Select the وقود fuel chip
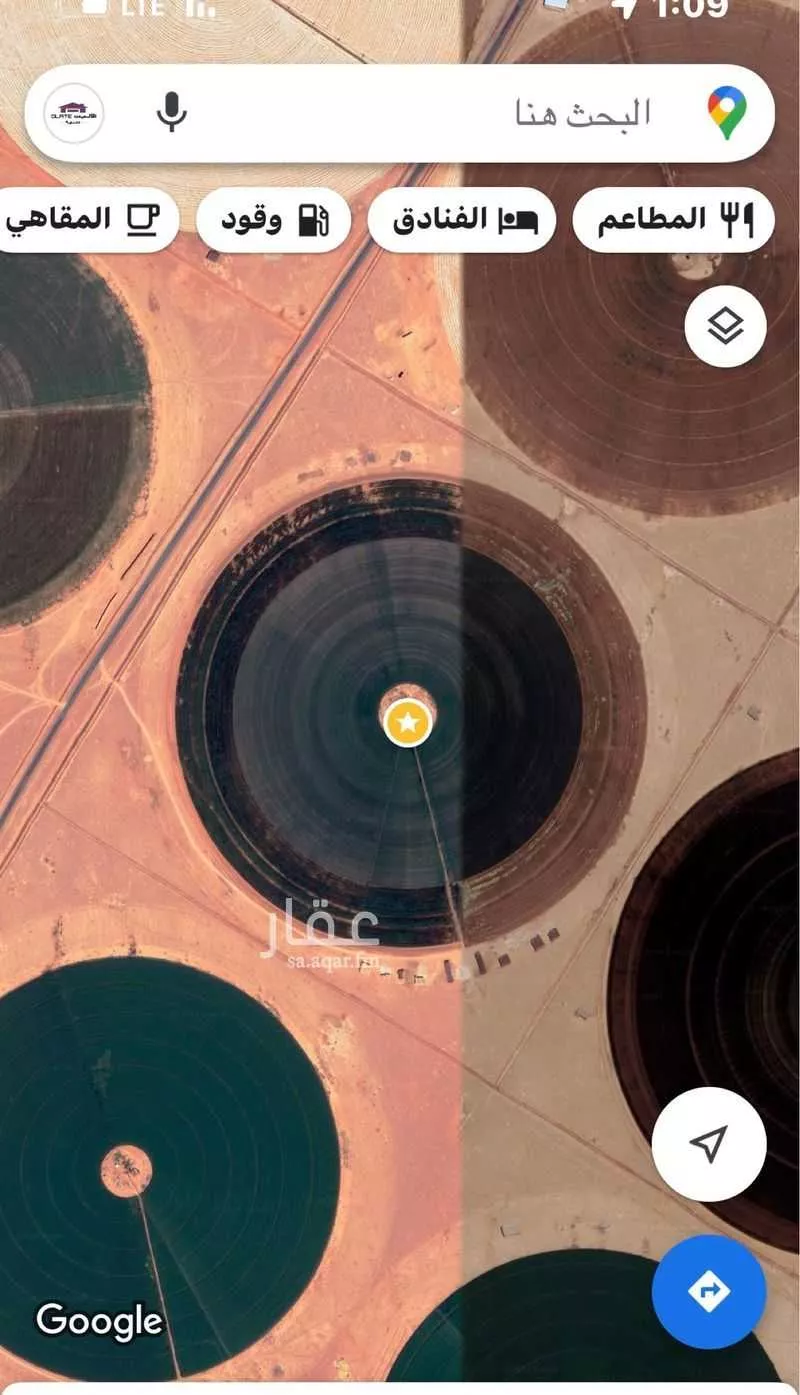 [273, 220]
